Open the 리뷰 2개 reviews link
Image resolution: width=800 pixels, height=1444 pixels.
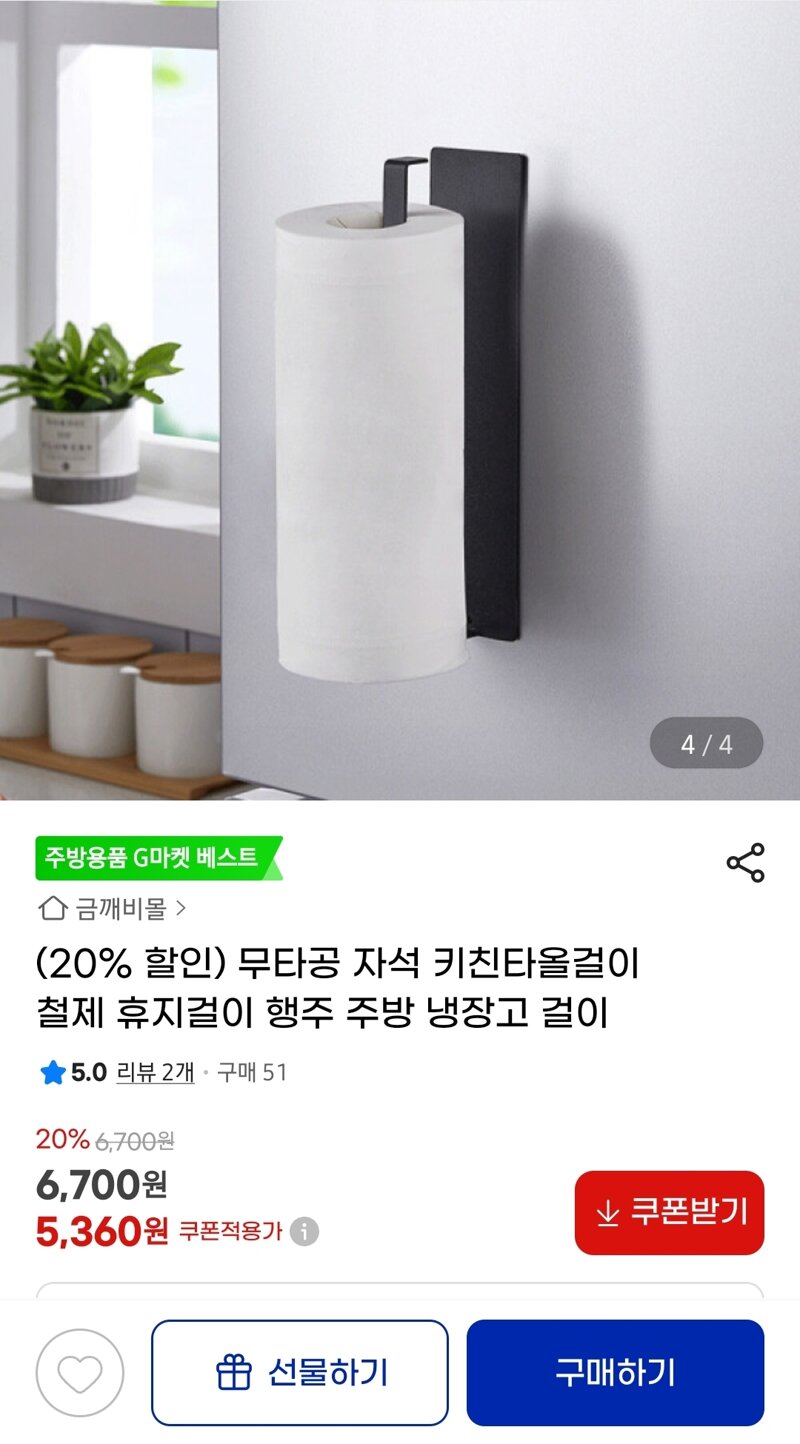pyautogui.click(x=155, y=1072)
